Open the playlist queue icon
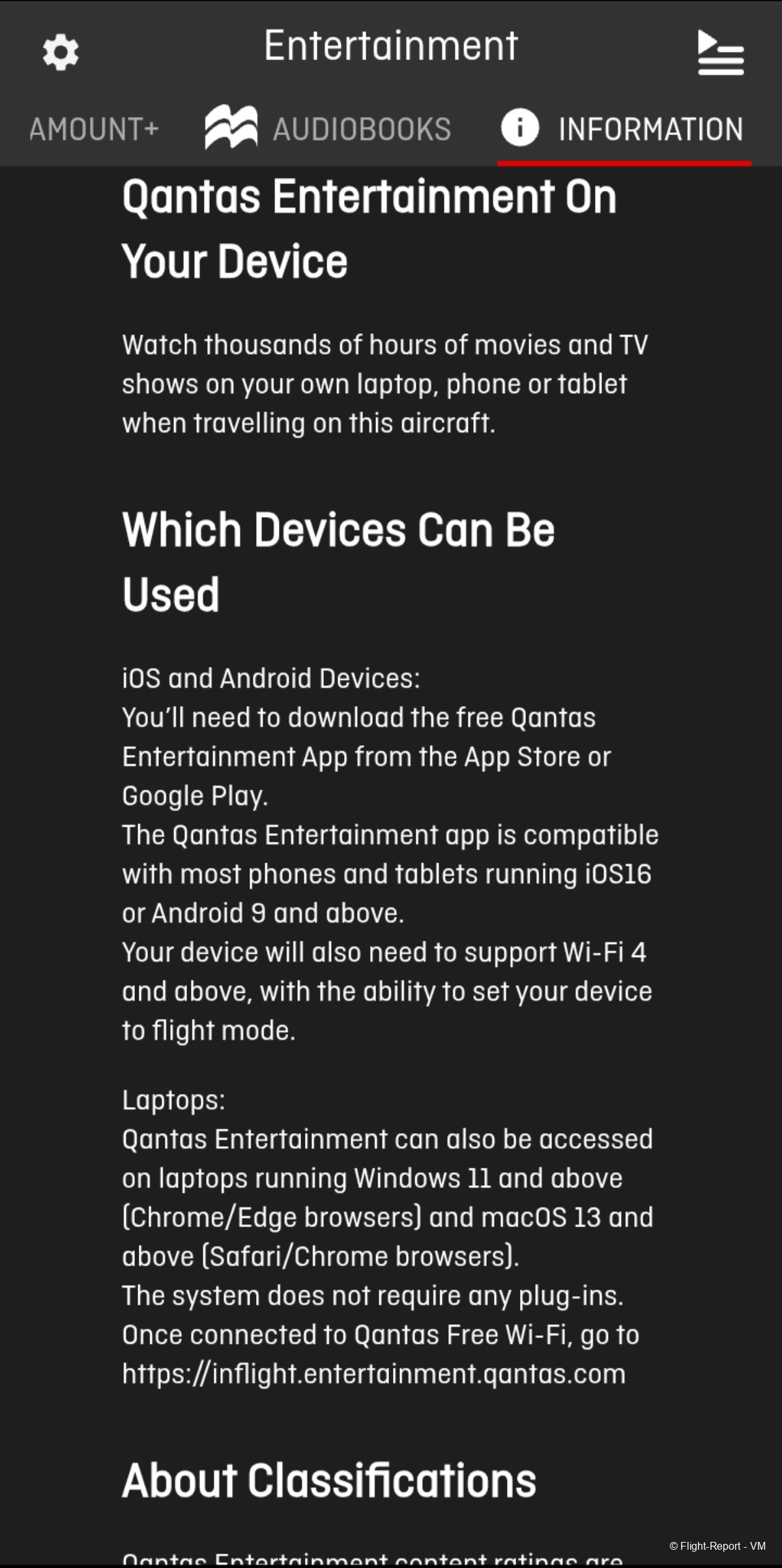782x1568 pixels. click(x=720, y=52)
